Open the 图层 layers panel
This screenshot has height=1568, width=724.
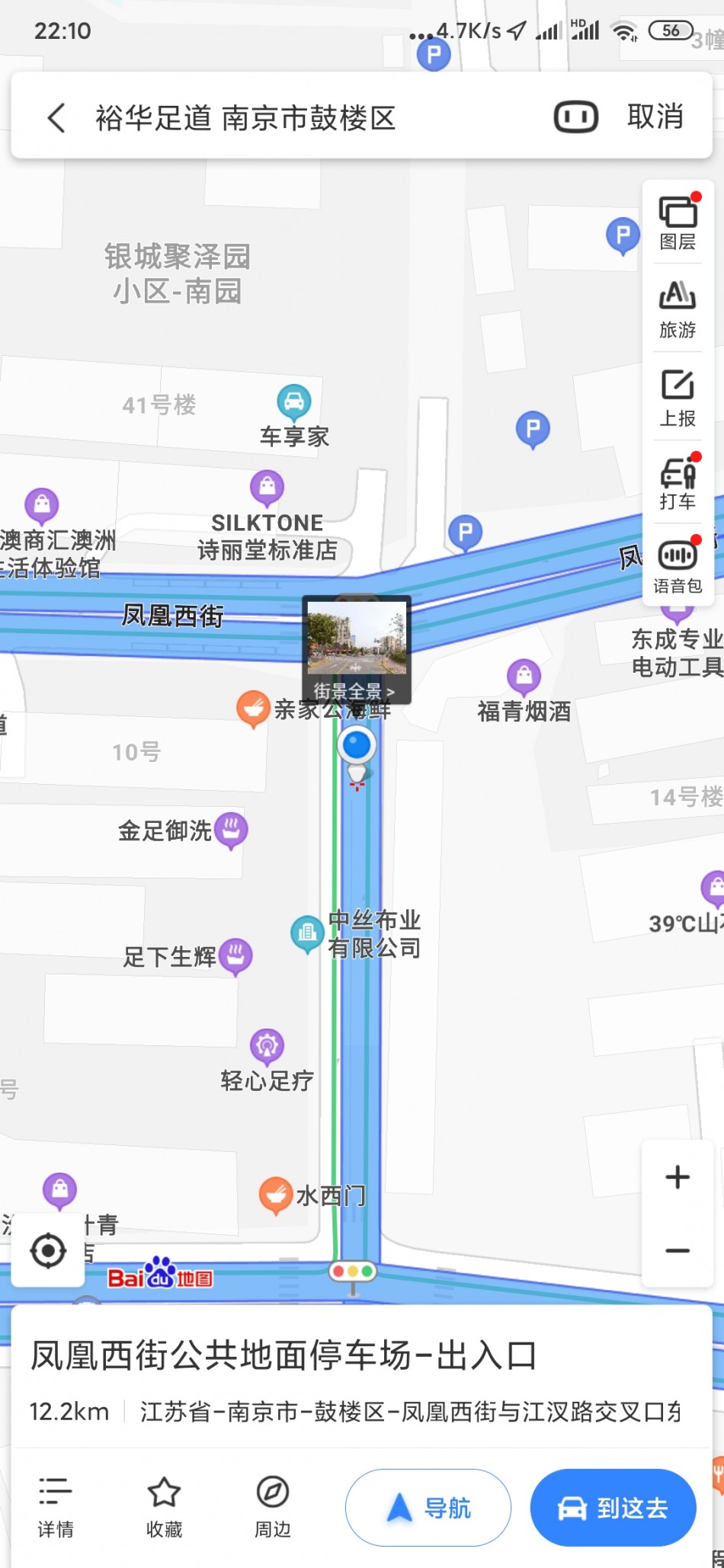click(x=678, y=222)
